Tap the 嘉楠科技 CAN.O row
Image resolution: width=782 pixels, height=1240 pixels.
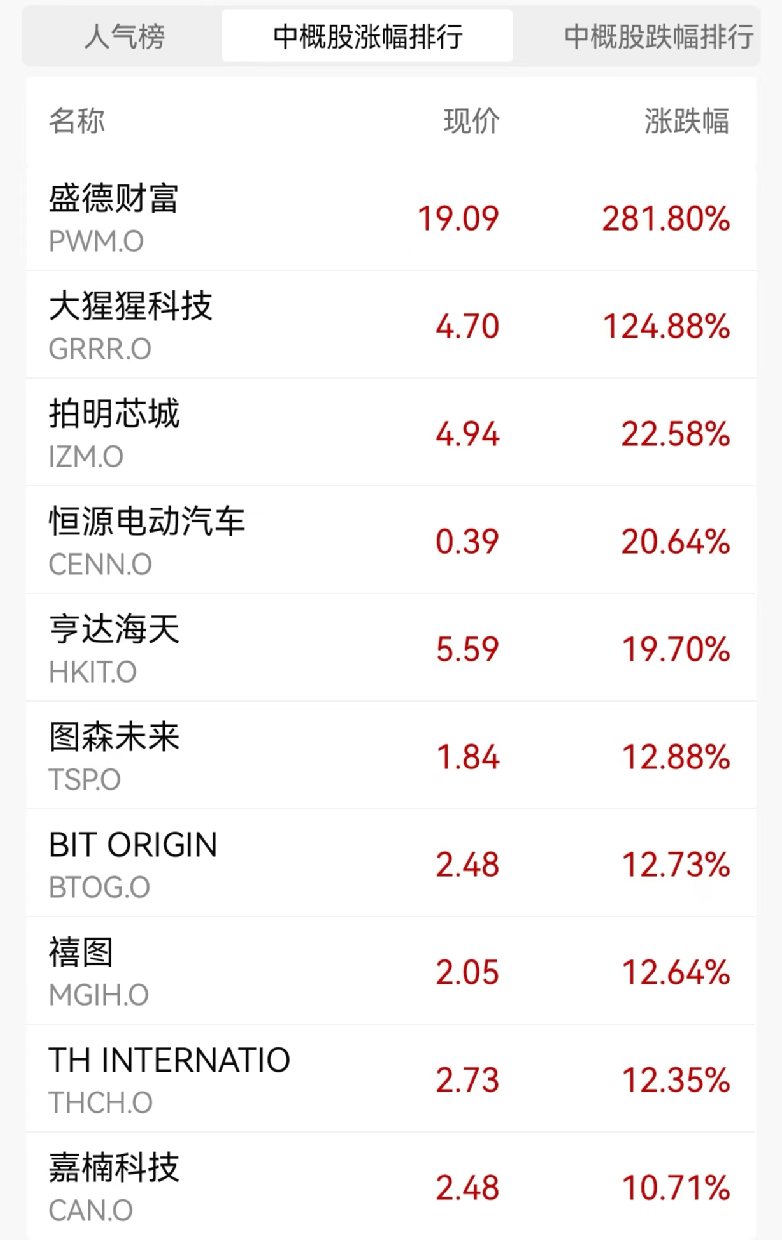[x=390, y=1187]
